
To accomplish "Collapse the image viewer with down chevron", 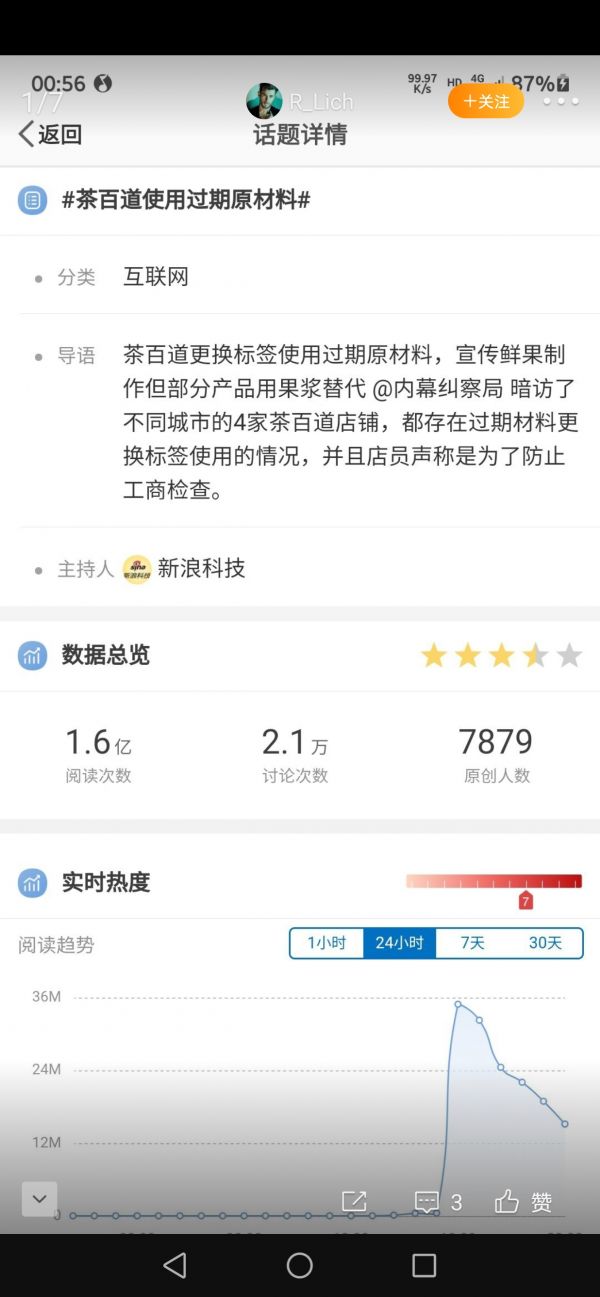I will point(40,1198).
